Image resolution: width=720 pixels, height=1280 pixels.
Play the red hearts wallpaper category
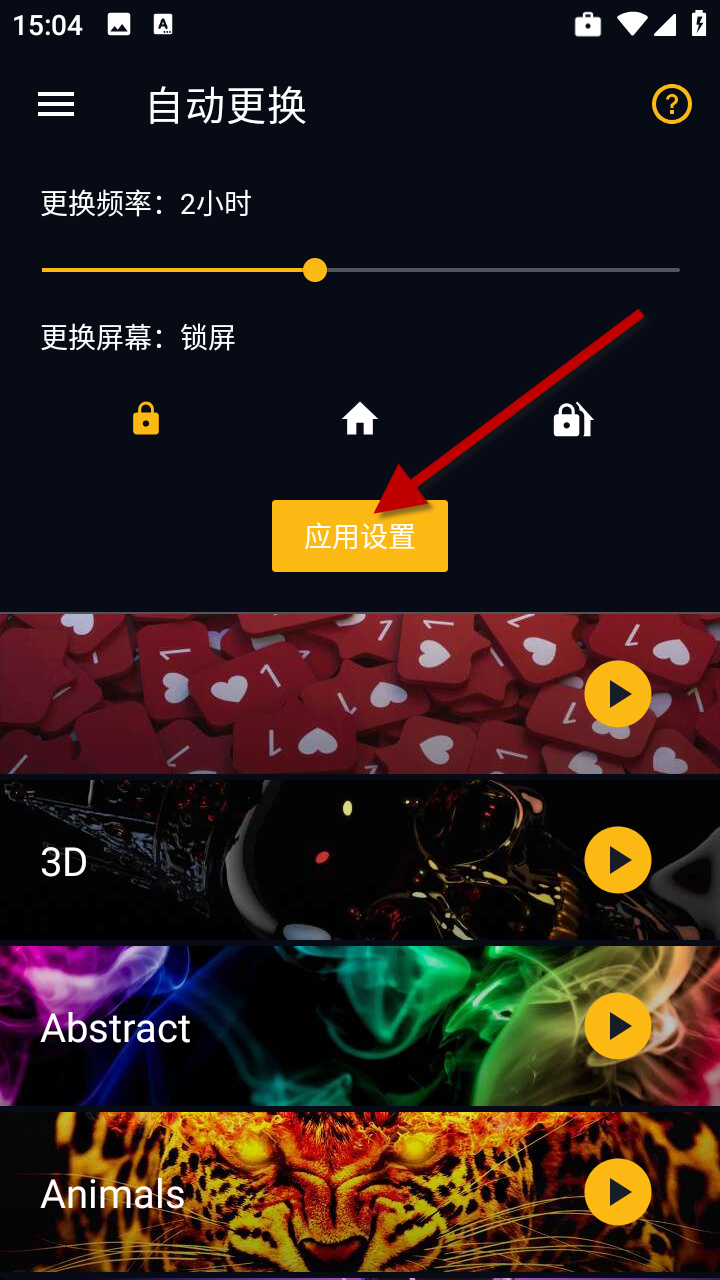(x=618, y=694)
